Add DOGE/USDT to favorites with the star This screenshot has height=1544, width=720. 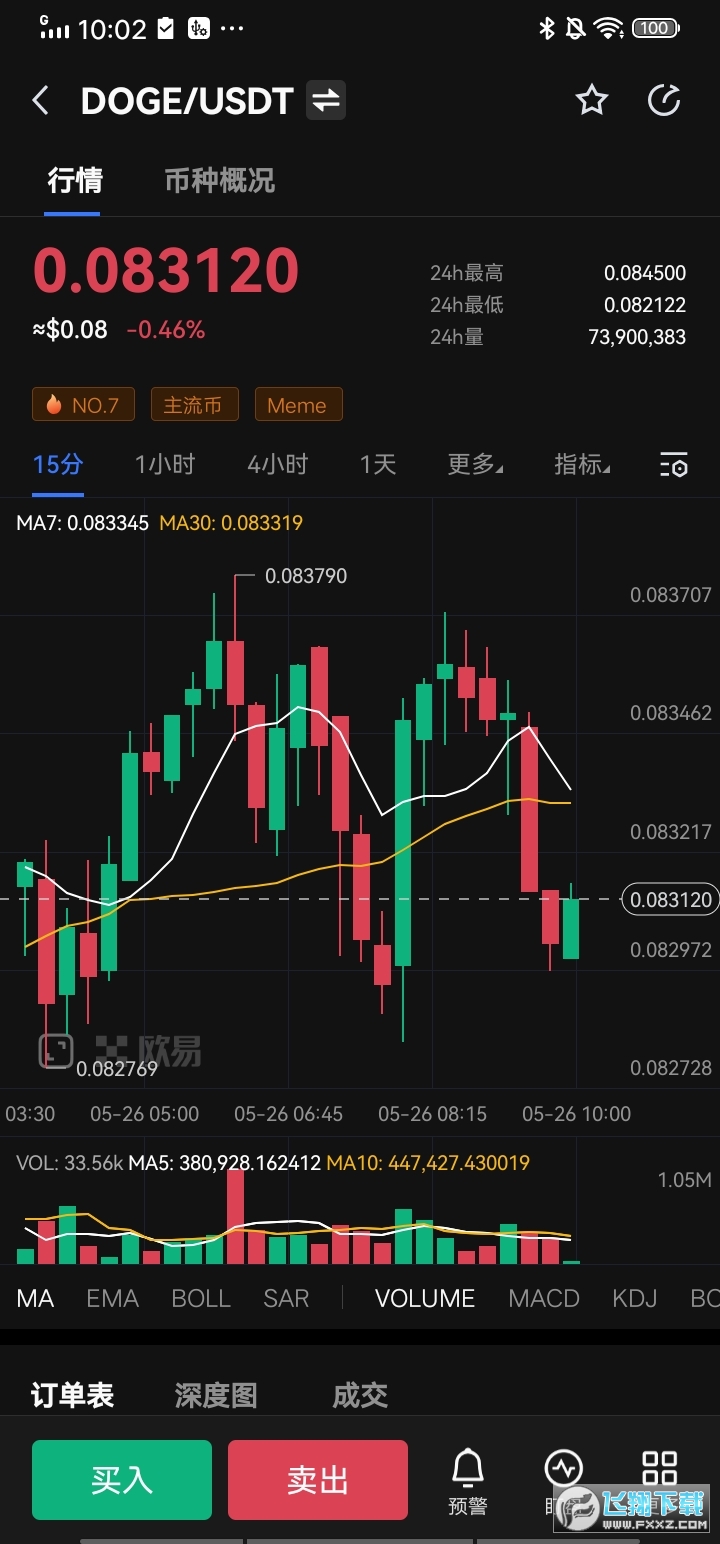coord(591,100)
